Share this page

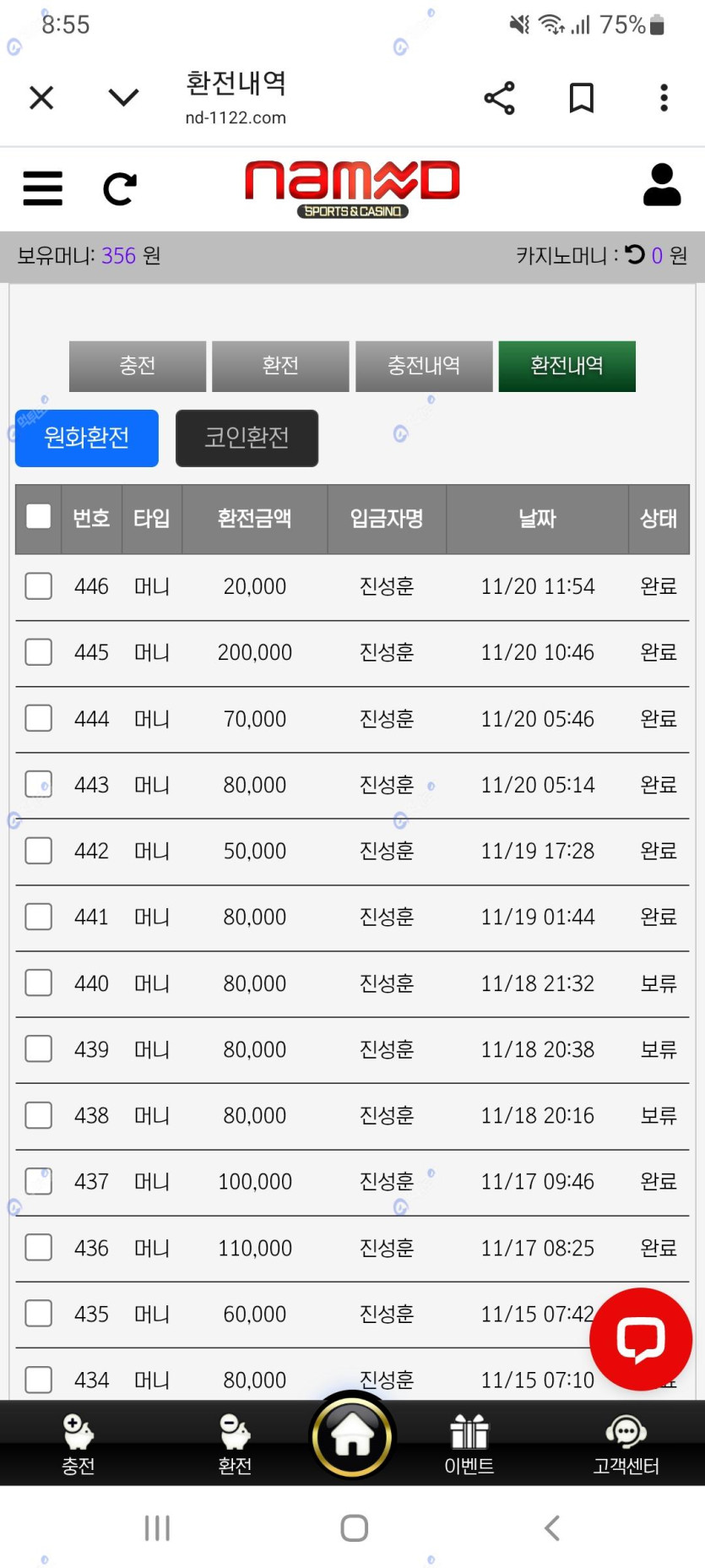point(499,98)
